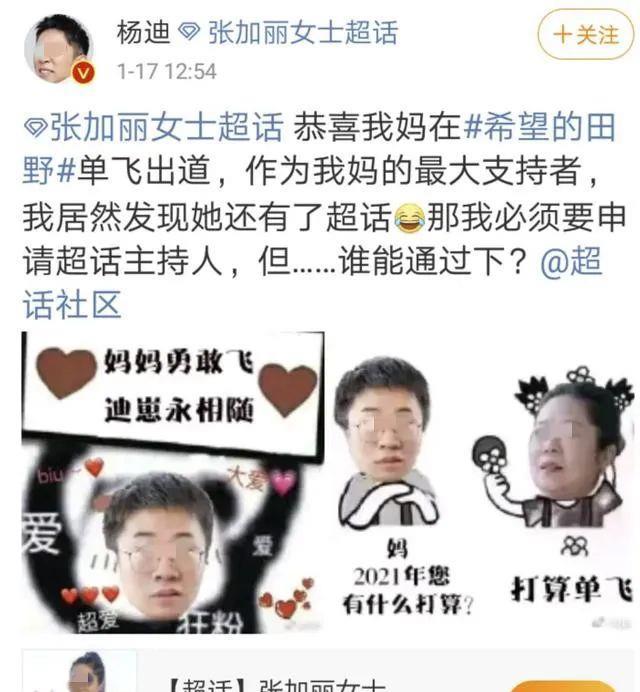The image size is (640, 692).
Task: View the 妈妈勇敢飞 image
Action: [x=172, y=482]
